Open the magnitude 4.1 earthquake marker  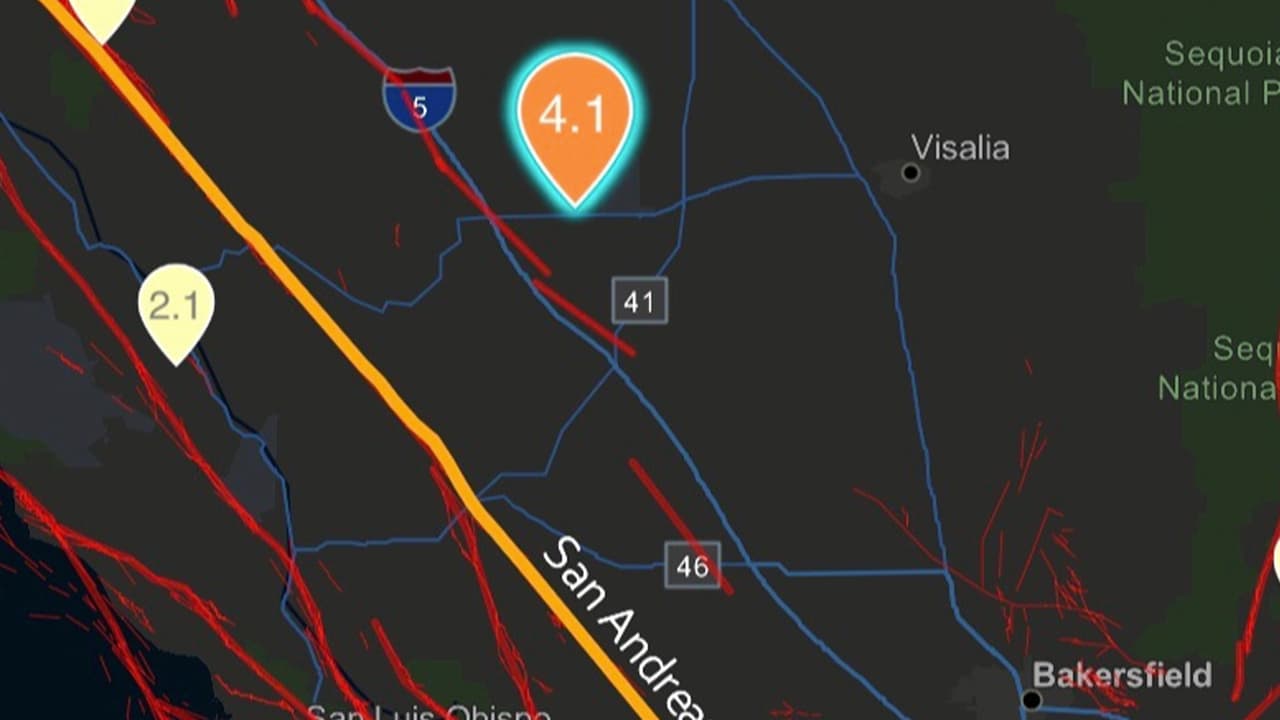[575, 119]
